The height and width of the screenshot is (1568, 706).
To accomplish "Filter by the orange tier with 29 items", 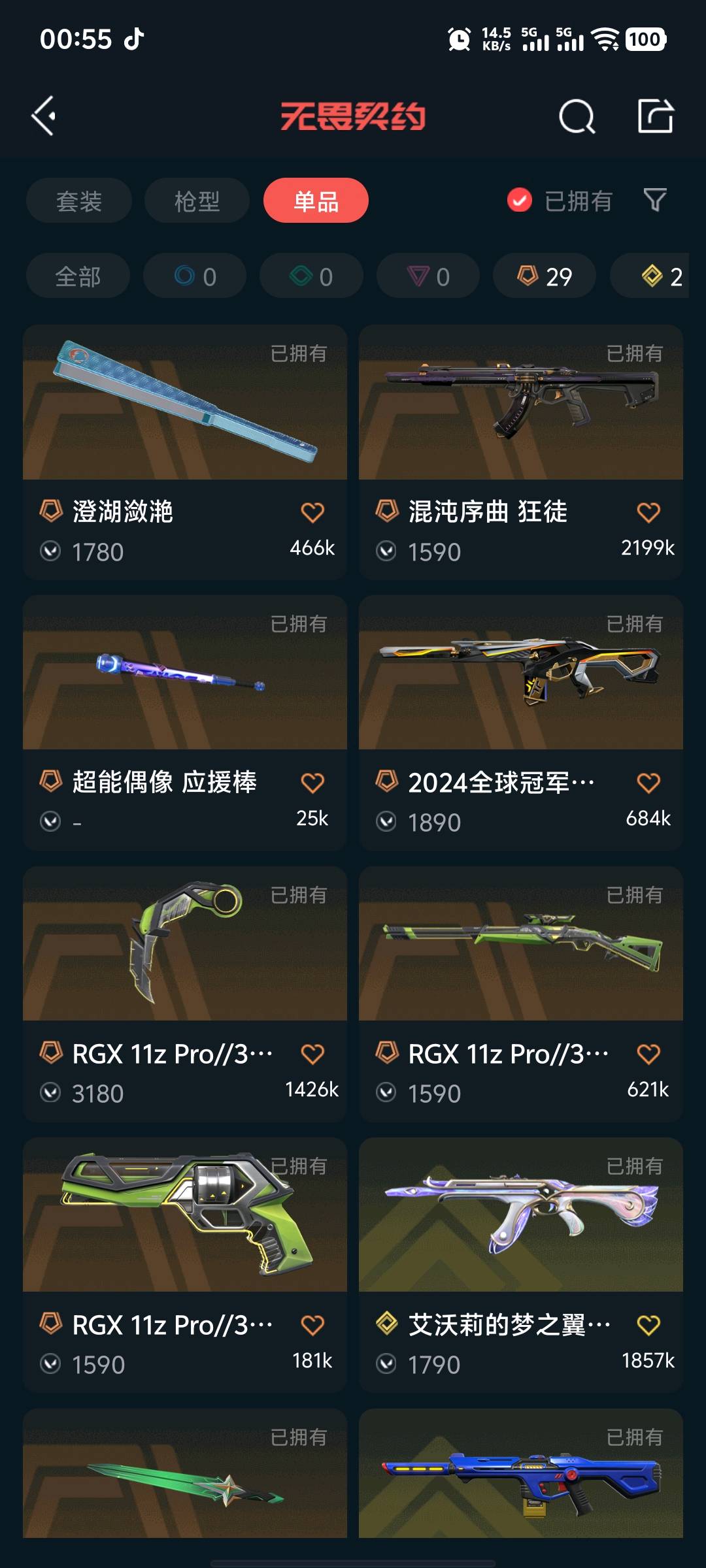I will (545, 276).
